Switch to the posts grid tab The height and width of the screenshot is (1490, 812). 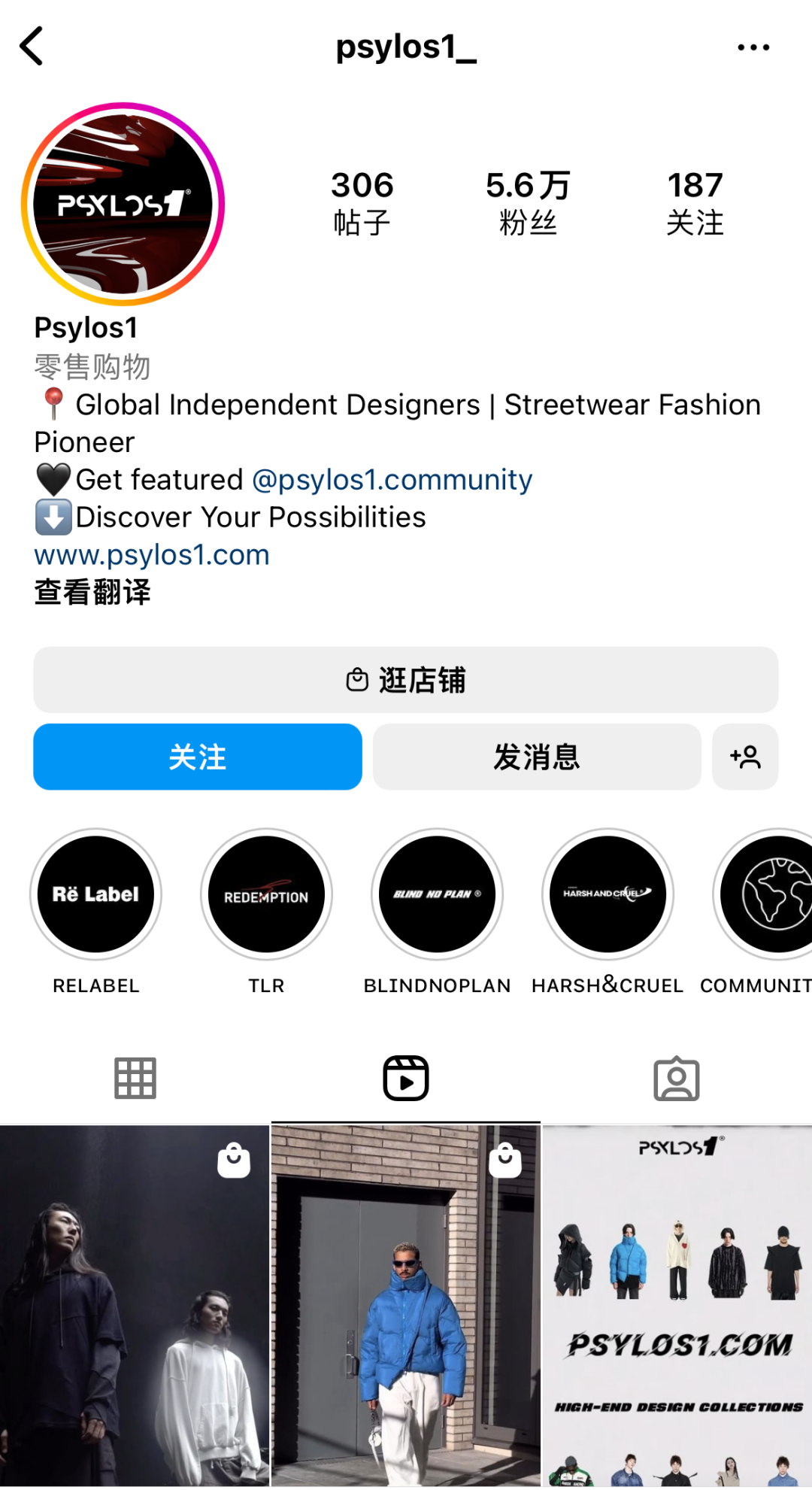click(135, 1078)
